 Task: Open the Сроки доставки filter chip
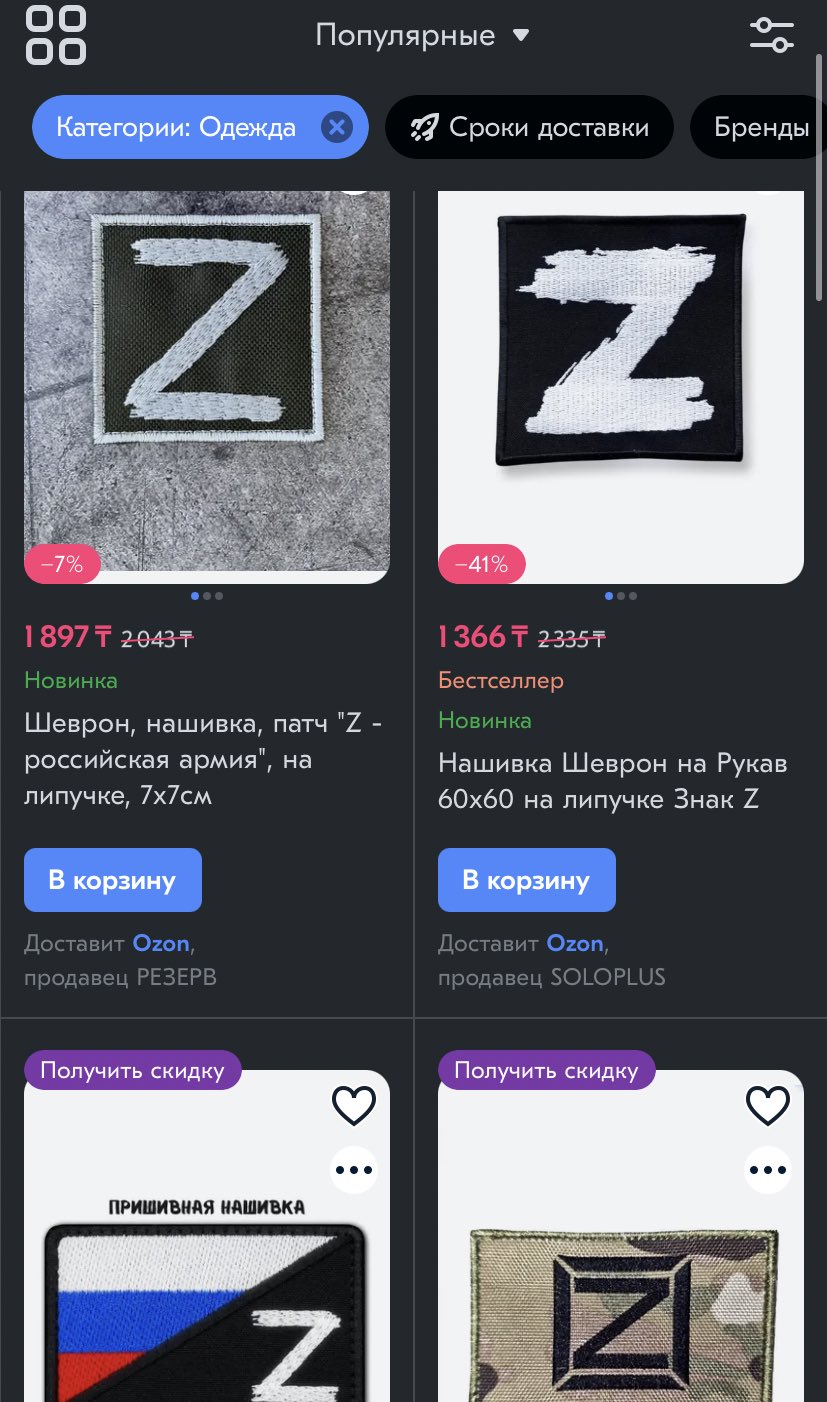click(x=530, y=127)
